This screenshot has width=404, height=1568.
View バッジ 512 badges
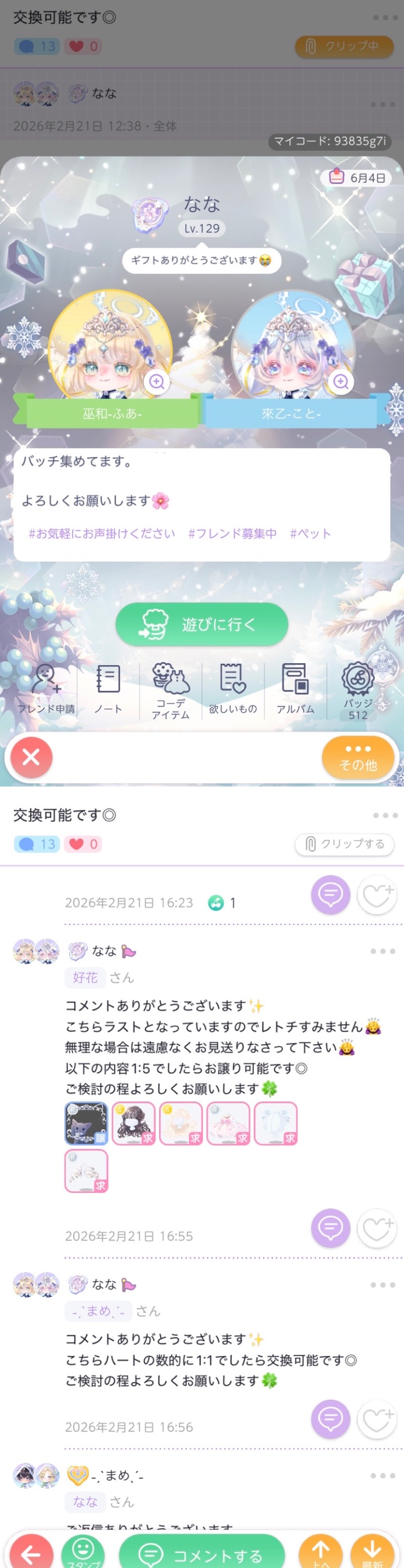tap(358, 690)
